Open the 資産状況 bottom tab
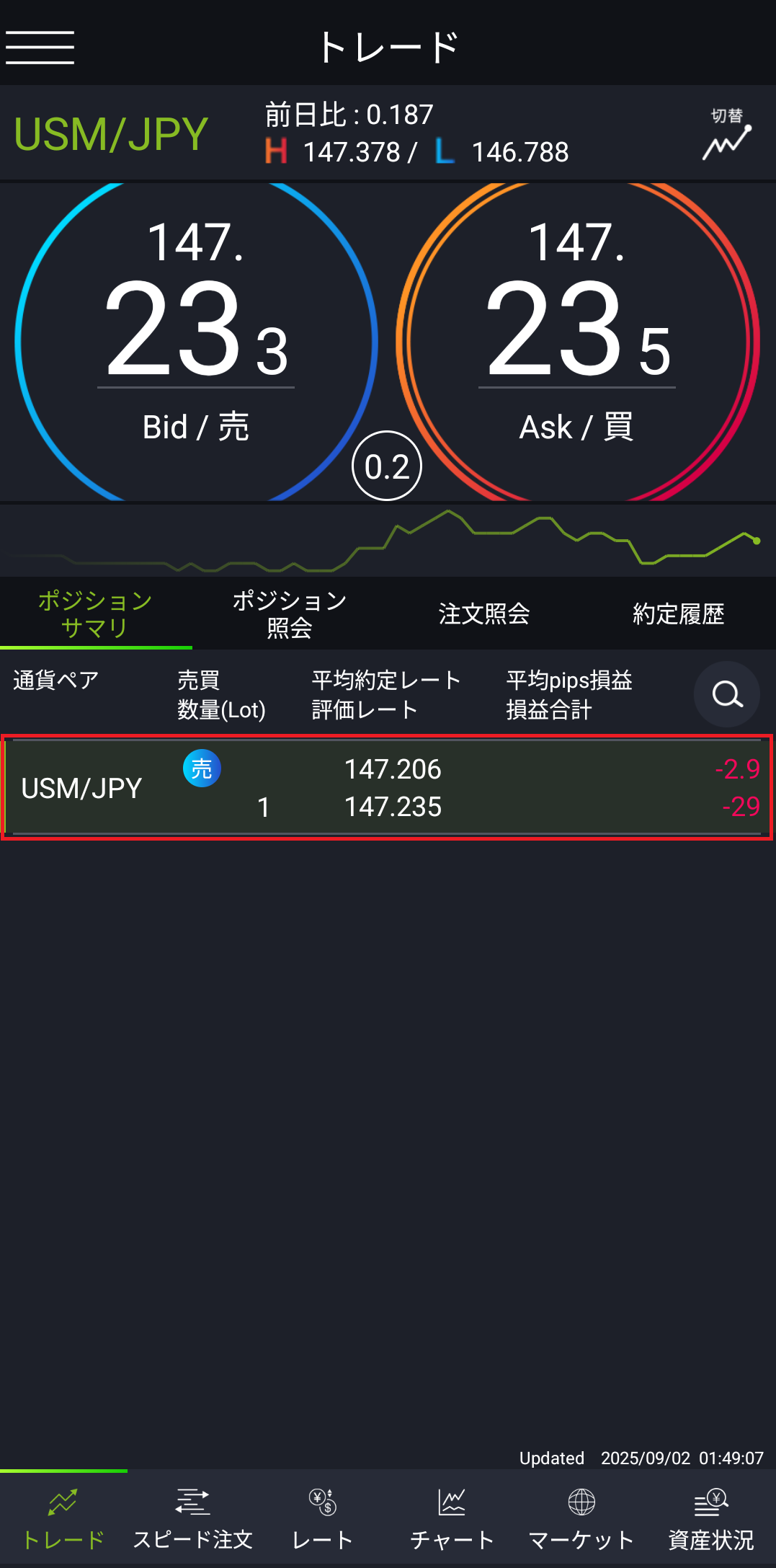Viewport: 776px width, 1568px height. tap(710, 1518)
